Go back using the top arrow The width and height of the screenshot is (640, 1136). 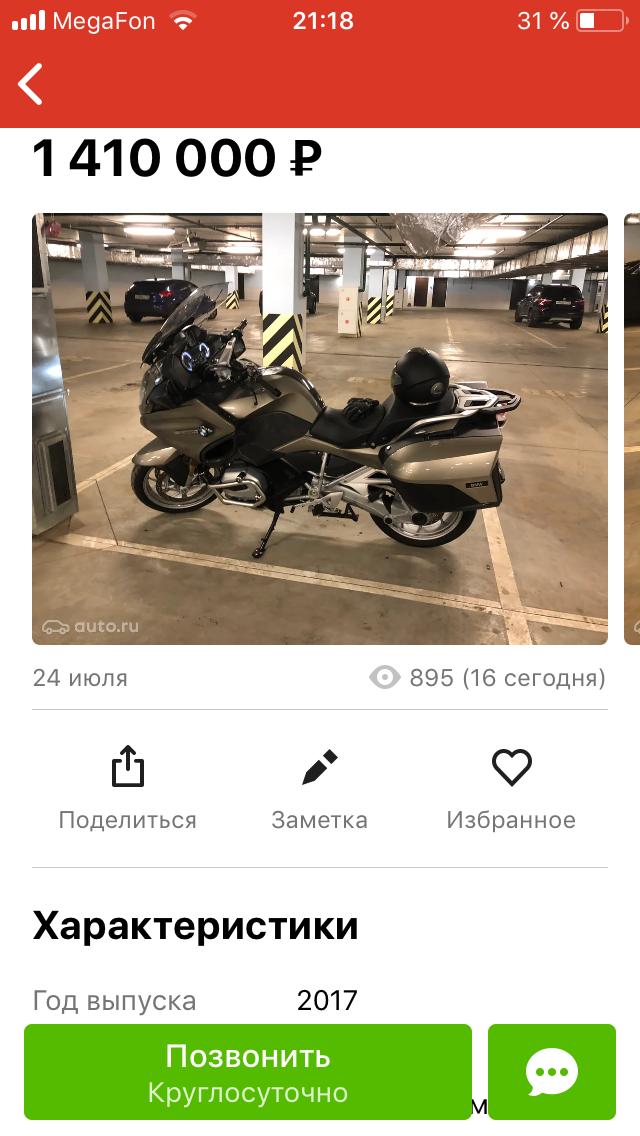click(31, 84)
